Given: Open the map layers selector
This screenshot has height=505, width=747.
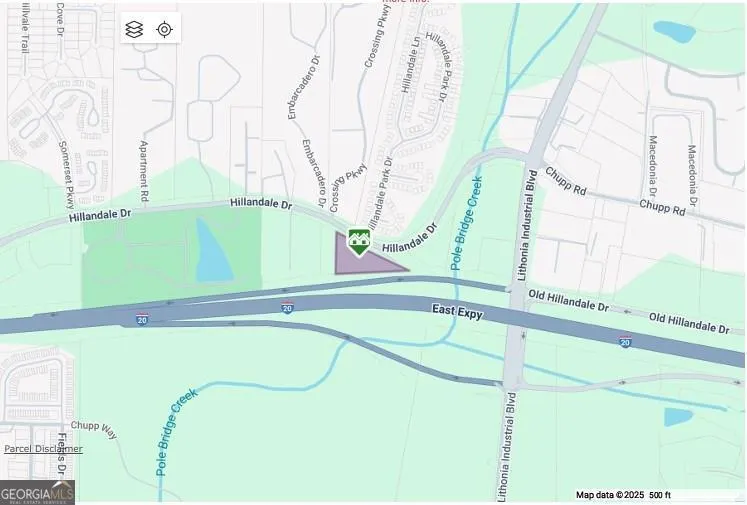Looking at the screenshot, I should (134, 29).
